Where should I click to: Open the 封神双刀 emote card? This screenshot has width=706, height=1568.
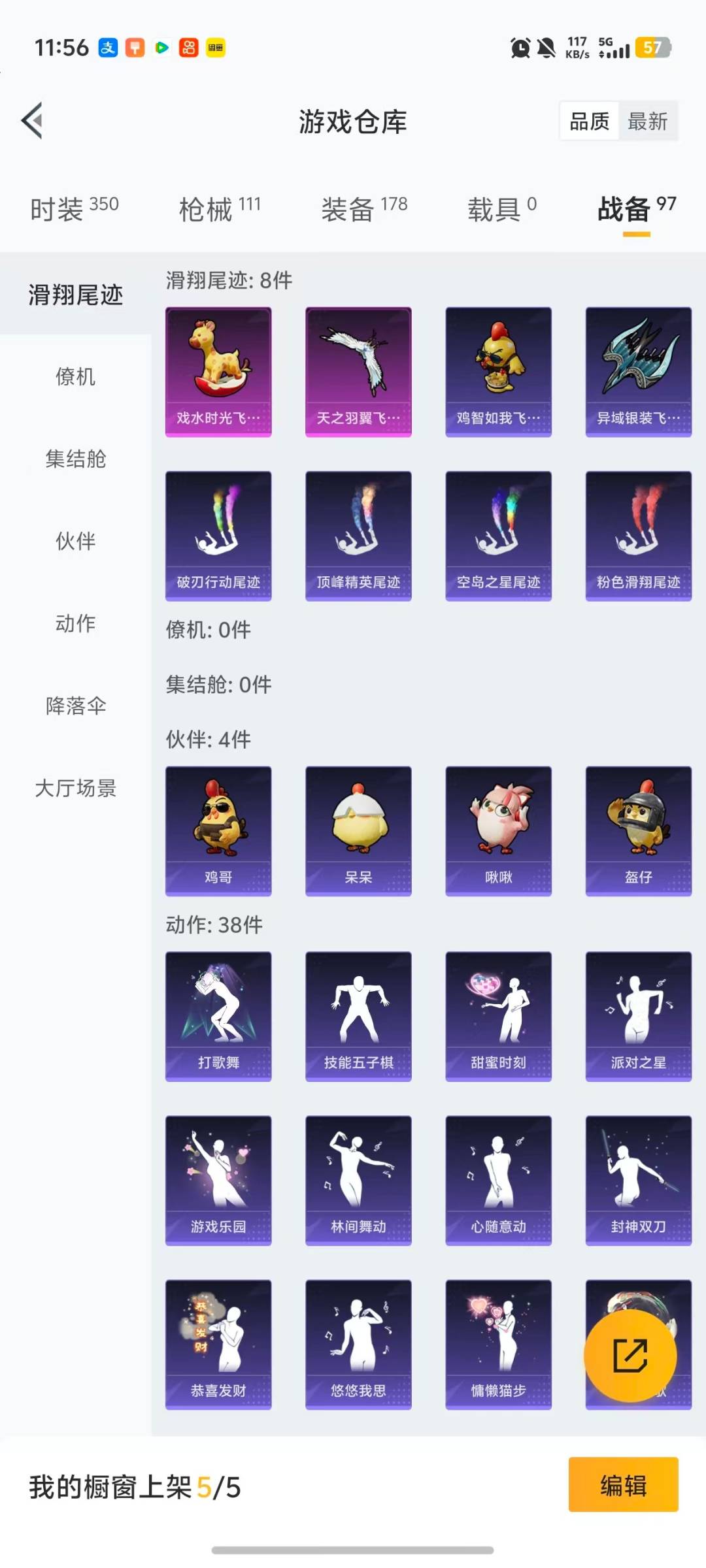pos(638,1180)
